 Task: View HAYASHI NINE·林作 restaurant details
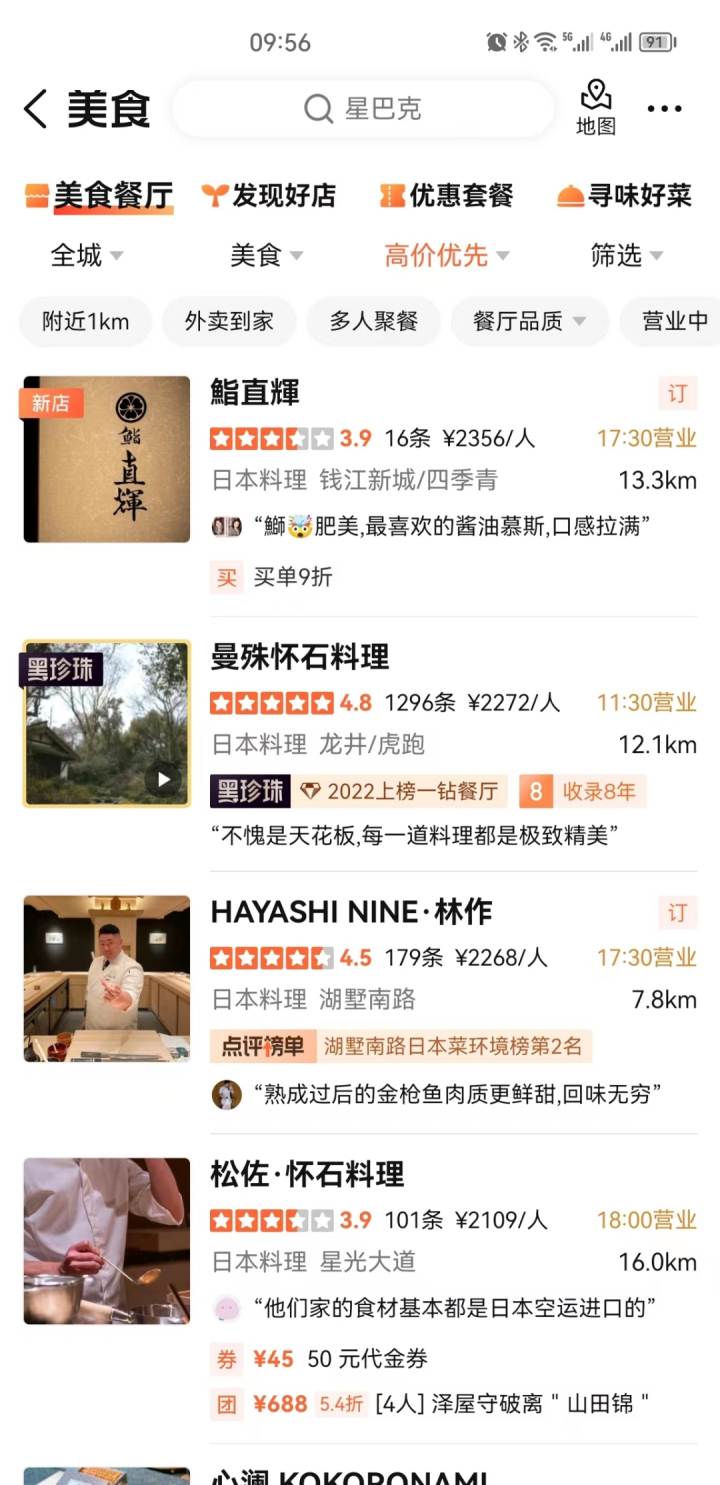pos(351,912)
